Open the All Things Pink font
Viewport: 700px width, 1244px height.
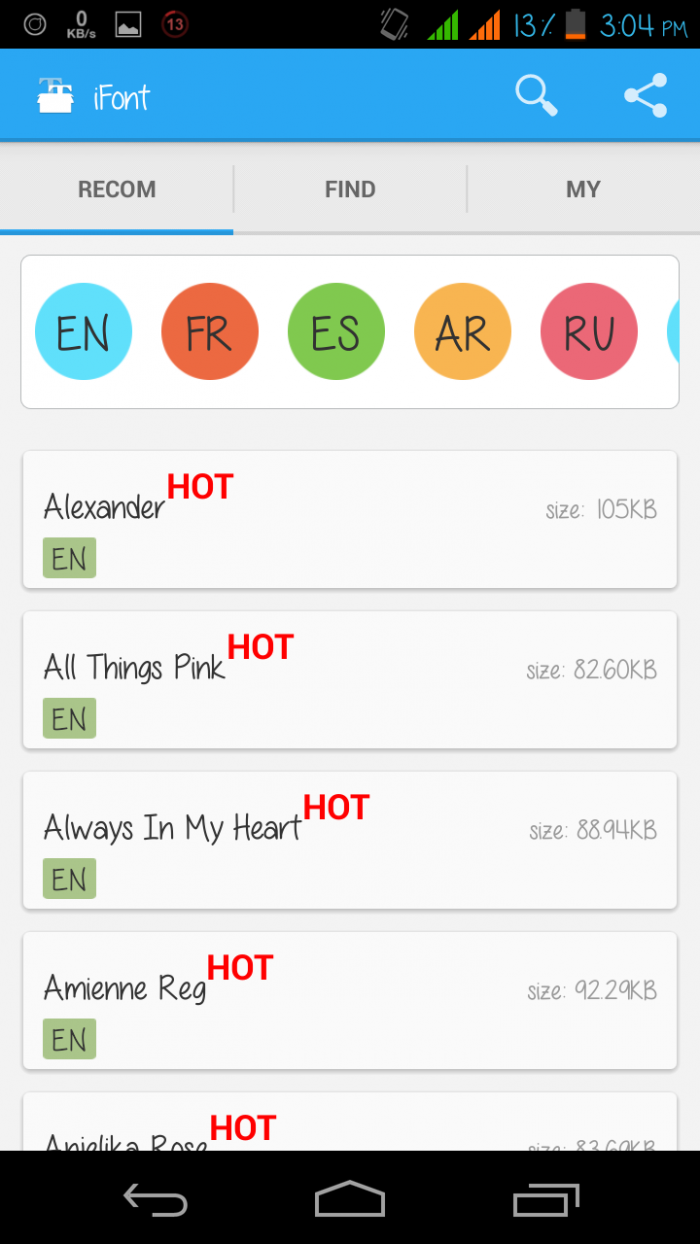point(350,680)
